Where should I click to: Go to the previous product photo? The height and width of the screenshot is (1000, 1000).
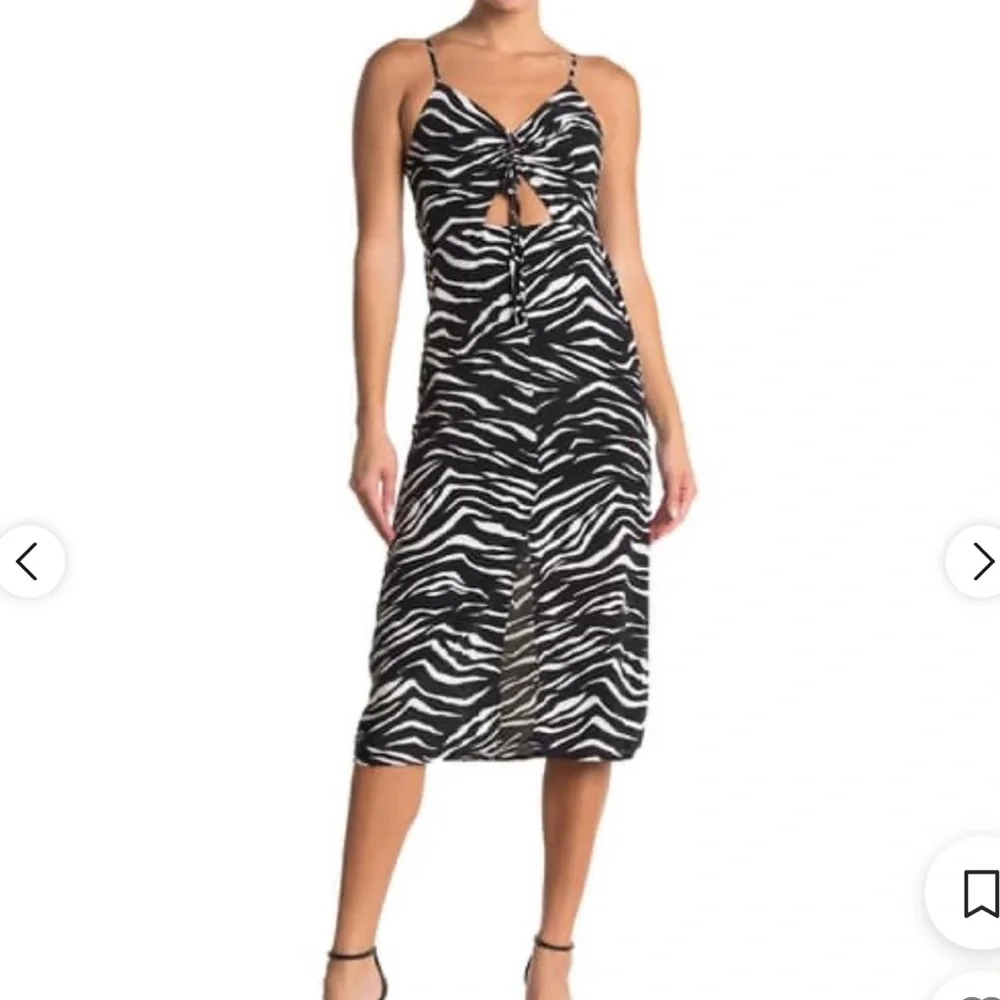click(28, 561)
